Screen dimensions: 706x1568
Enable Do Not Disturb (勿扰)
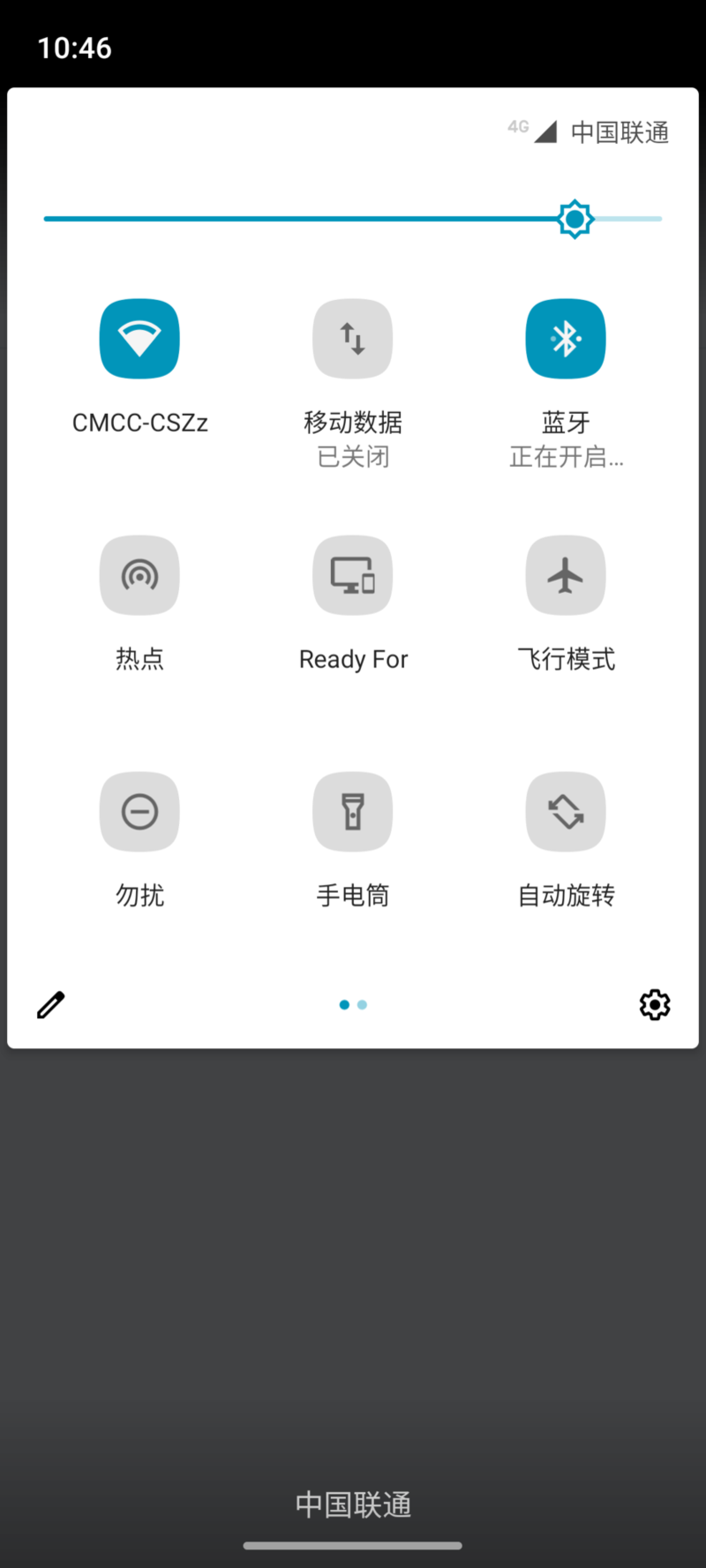tap(139, 812)
